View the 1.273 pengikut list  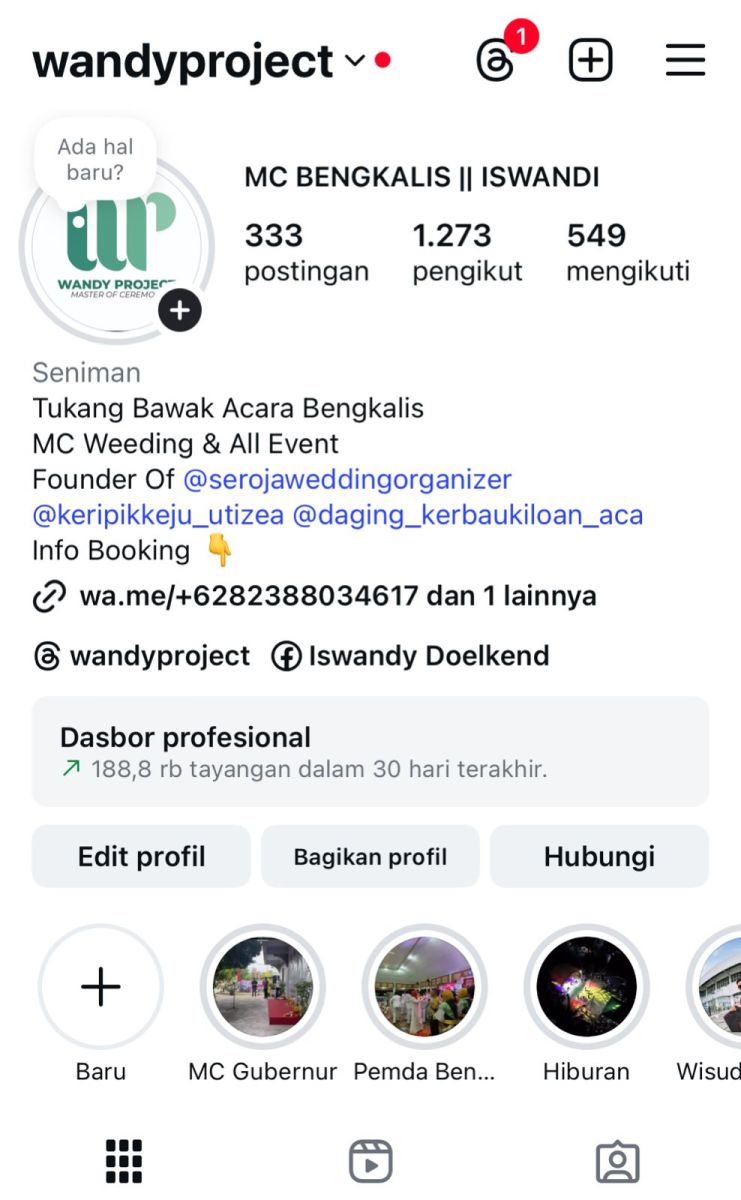(467, 252)
